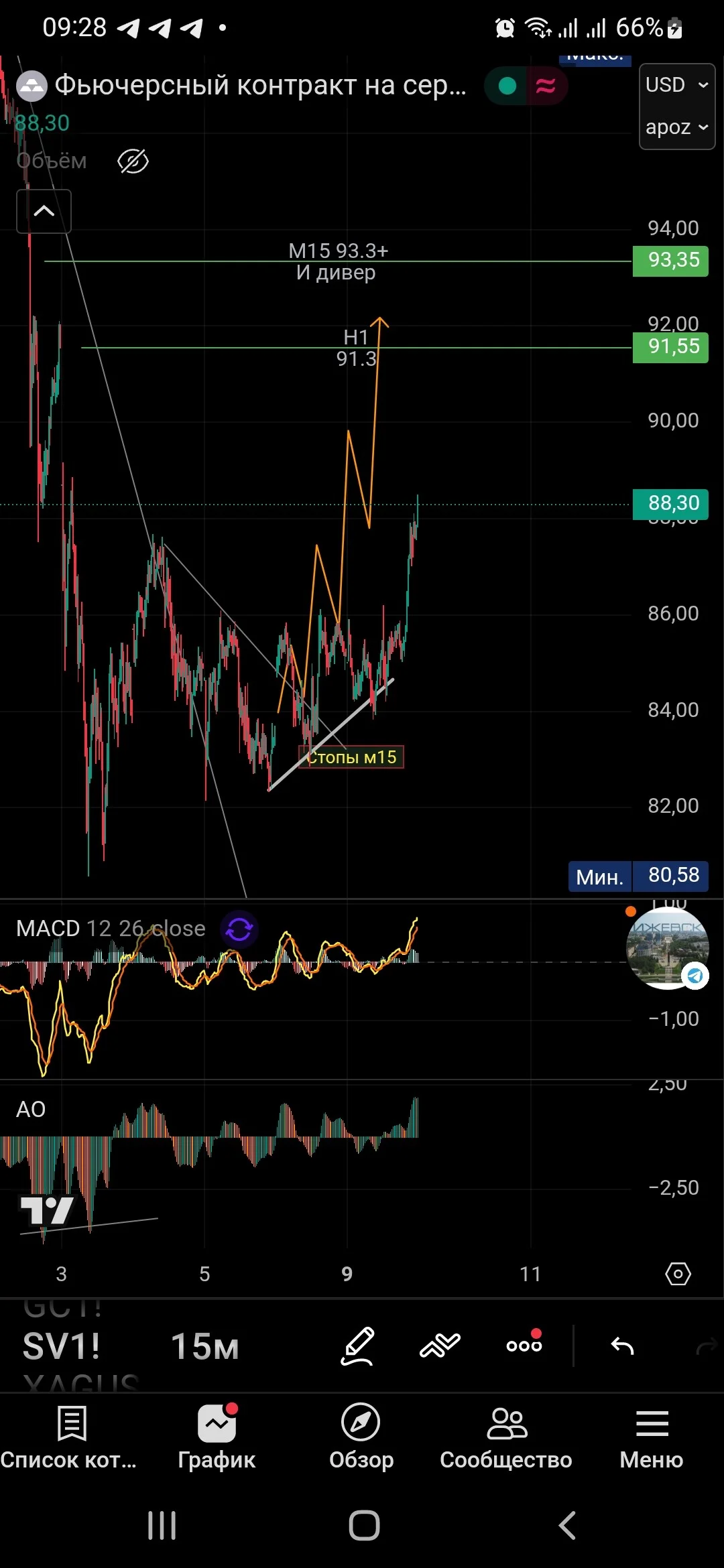
Task: Collapse the indicator legend with the chevron
Action: click(44, 211)
